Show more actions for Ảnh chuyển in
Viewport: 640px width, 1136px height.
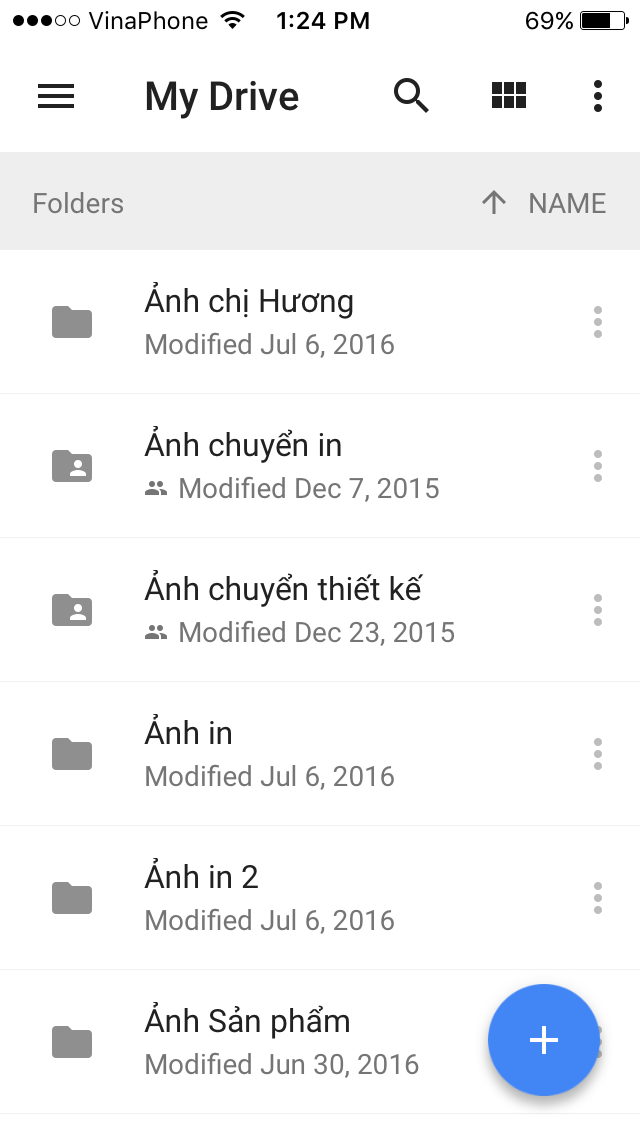click(597, 466)
